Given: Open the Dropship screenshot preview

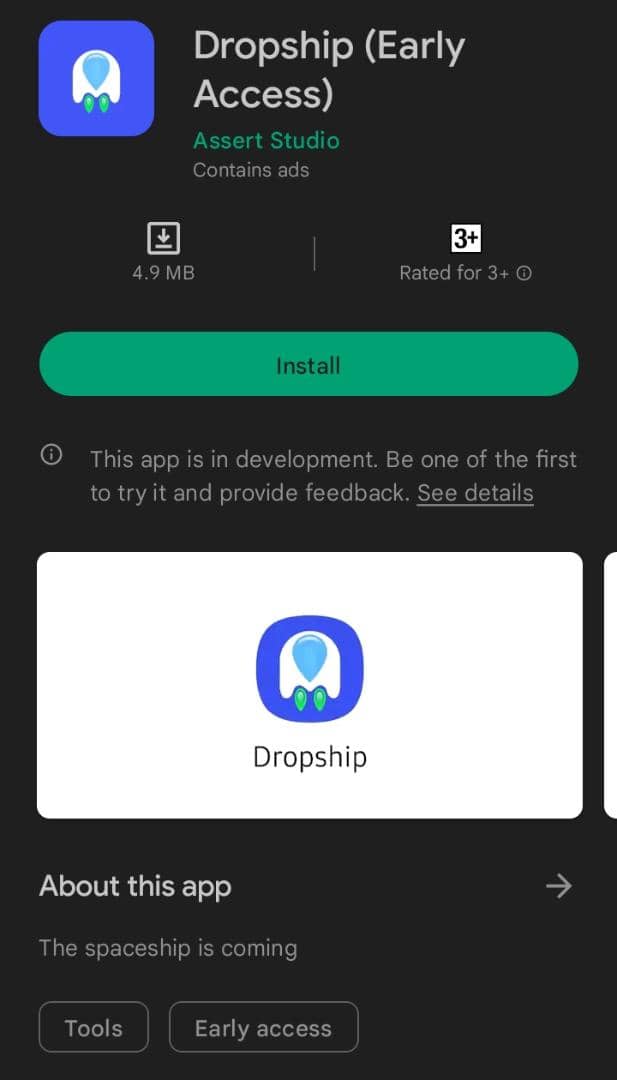Looking at the screenshot, I should (x=309, y=685).
